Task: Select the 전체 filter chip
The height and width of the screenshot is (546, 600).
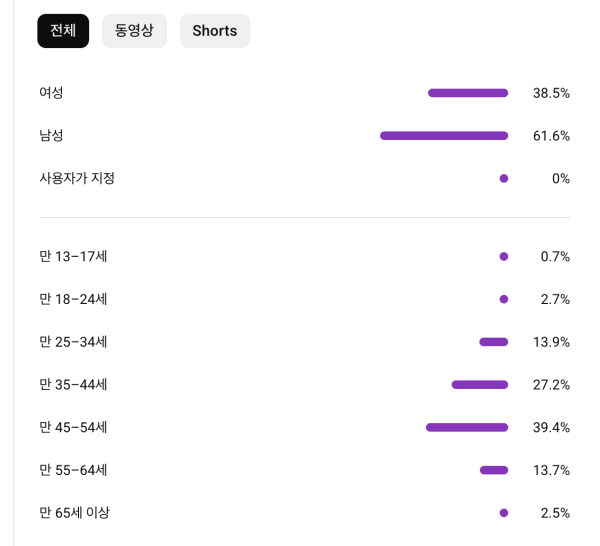Action: (x=63, y=31)
